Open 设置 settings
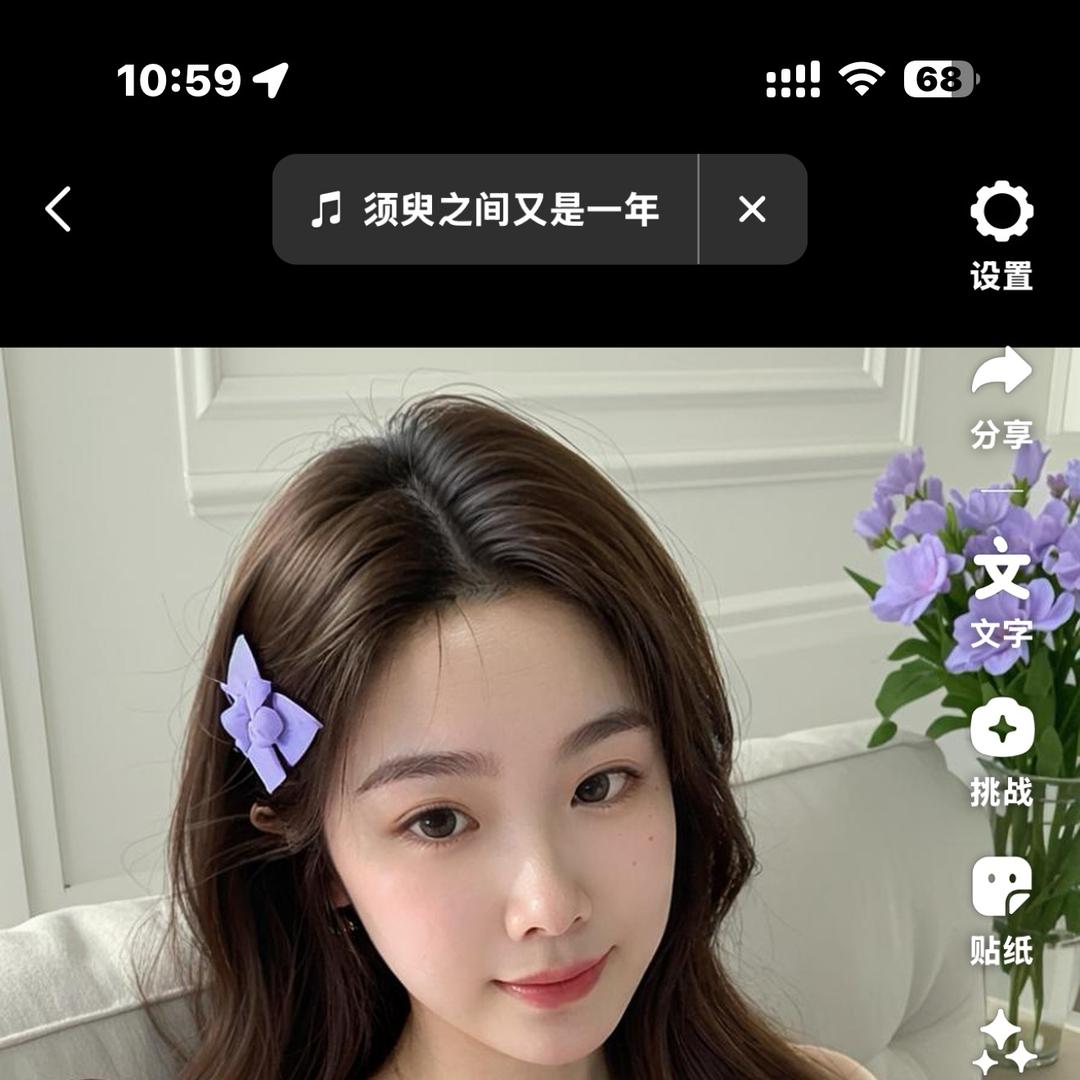The height and width of the screenshot is (1080, 1080). [1001, 234]
